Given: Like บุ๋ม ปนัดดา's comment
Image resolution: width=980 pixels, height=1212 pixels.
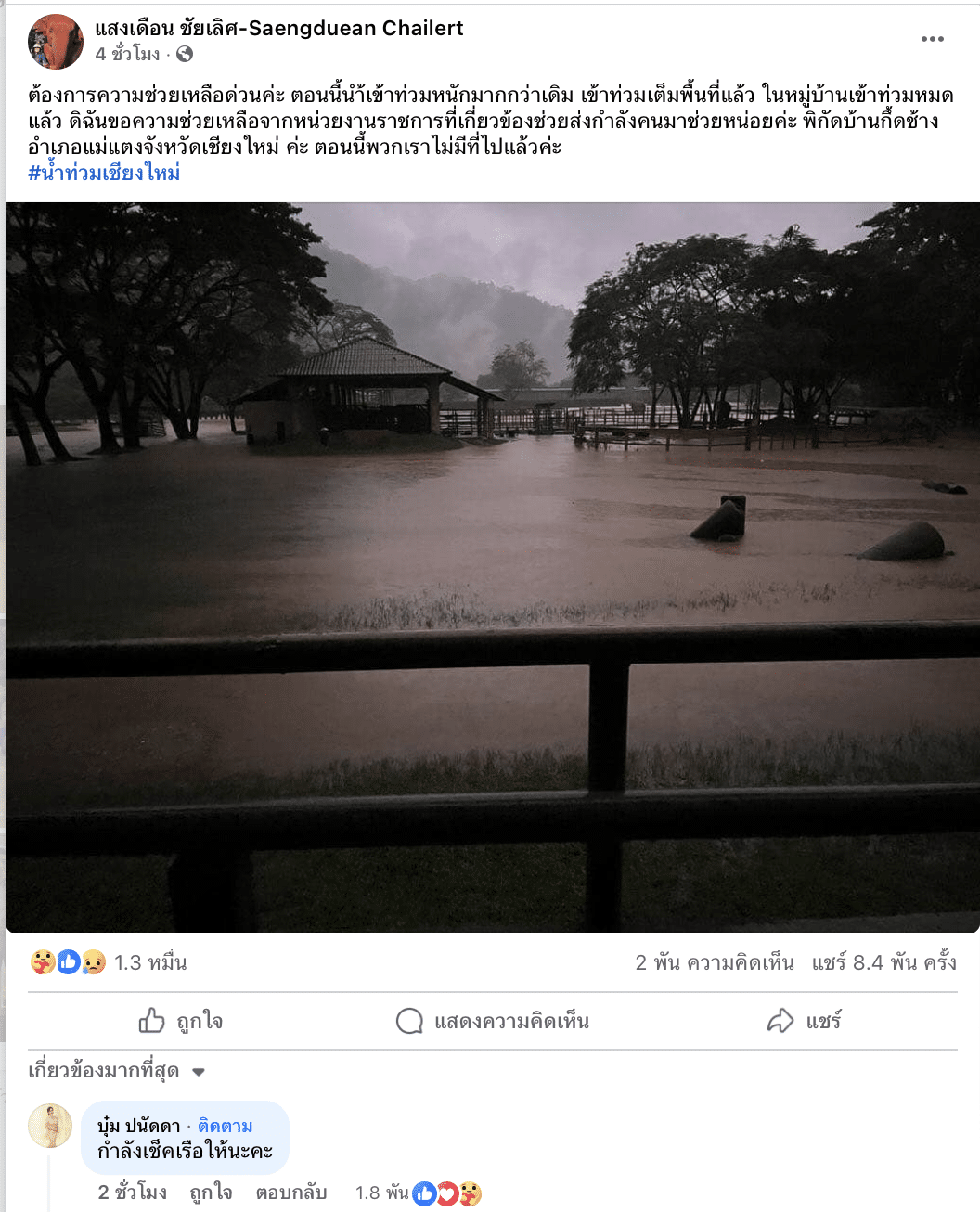Looking at the screenshot, I should 211,1193.
